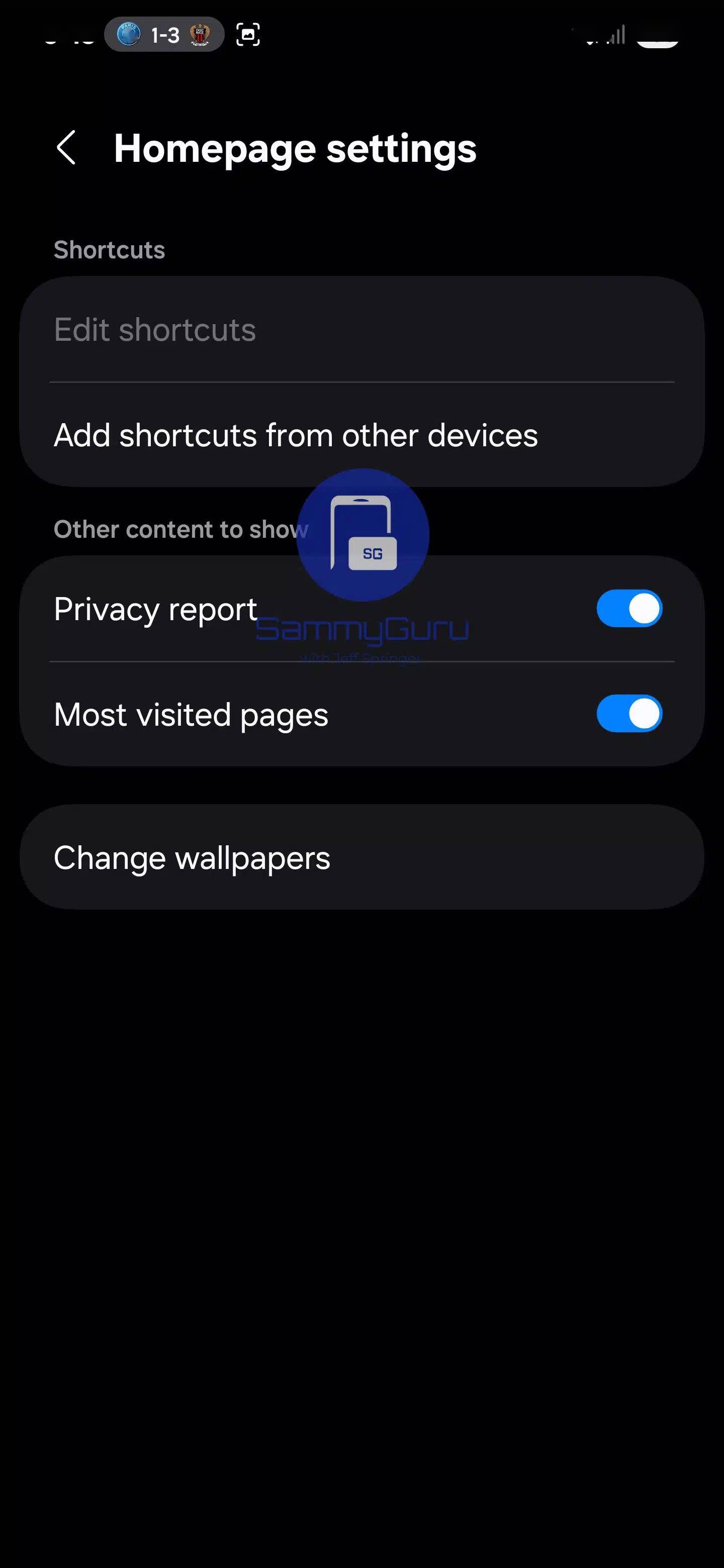Open Edit shortcuts

tap(361, 330)
